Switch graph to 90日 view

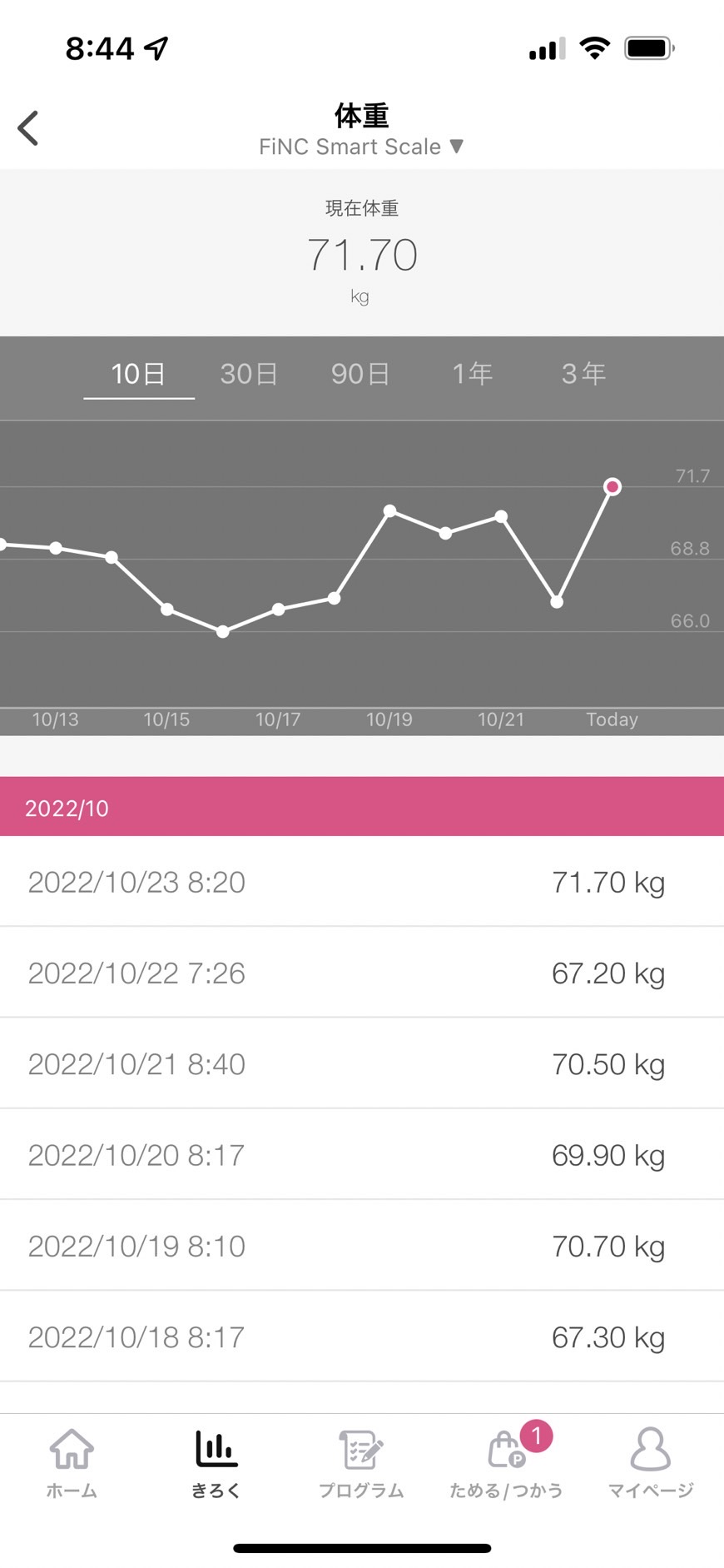(x=360, y=374)
